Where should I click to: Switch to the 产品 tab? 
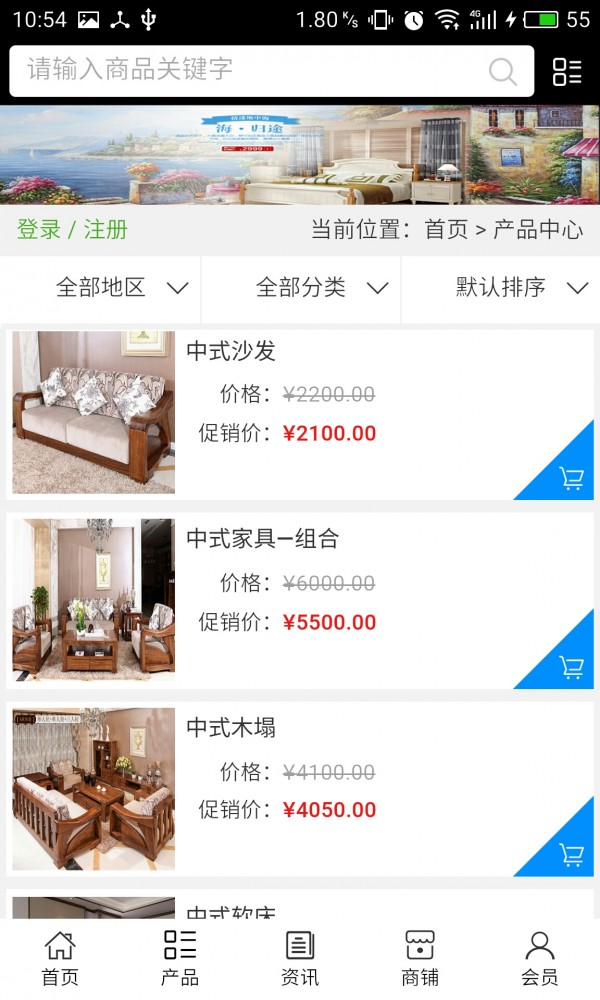point(180,958)
